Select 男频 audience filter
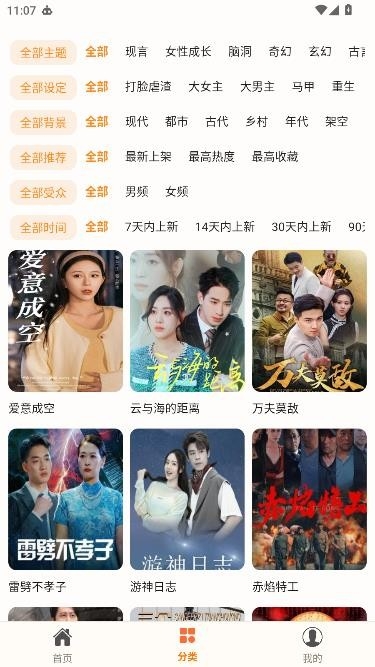This screenshot has height=667, width=375. [x=136, y=192]
